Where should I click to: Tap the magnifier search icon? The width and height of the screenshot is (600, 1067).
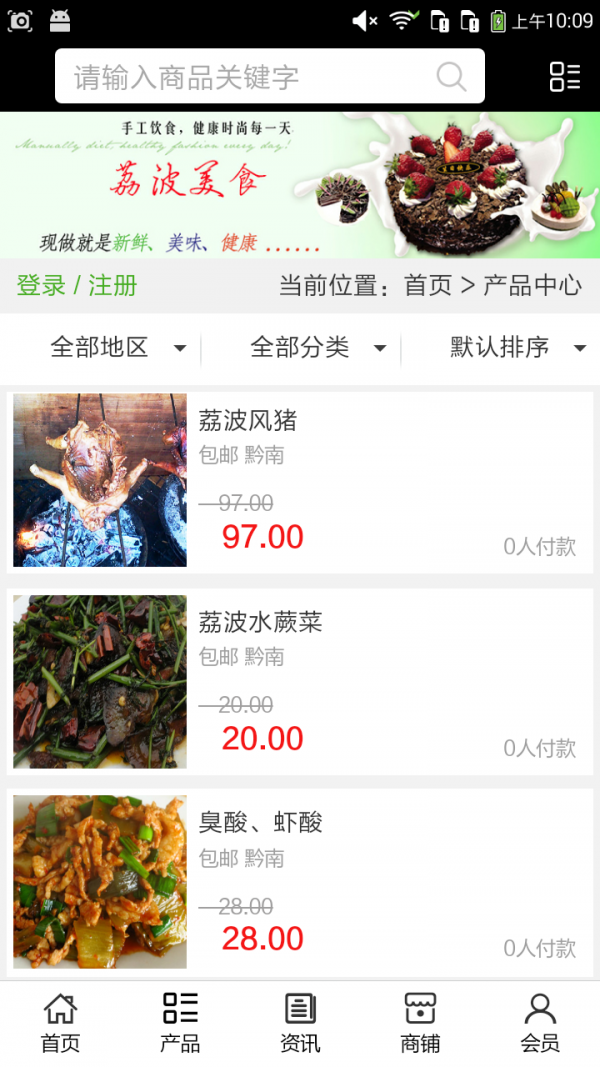tap(452, 77)
